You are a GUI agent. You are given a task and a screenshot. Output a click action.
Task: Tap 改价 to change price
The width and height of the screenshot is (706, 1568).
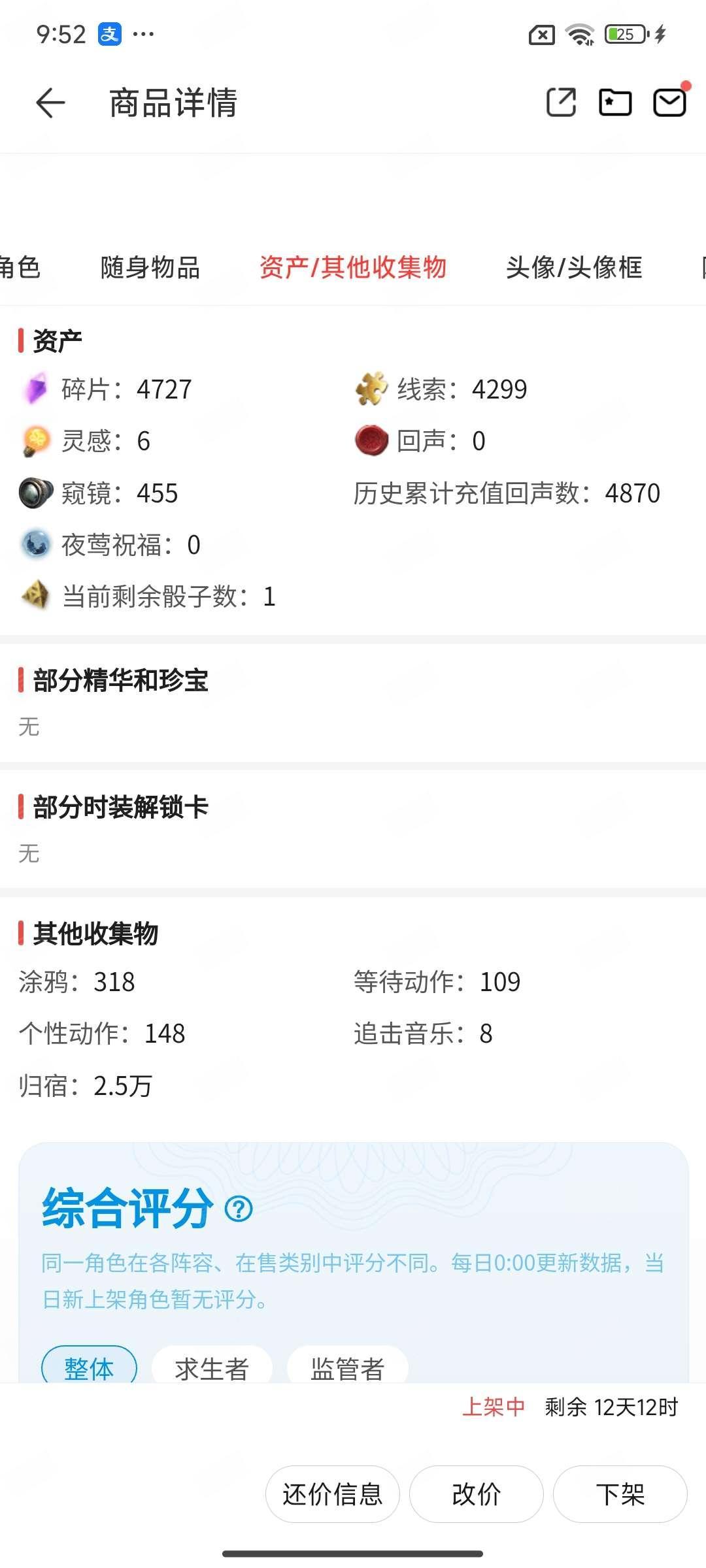[476, 1494]
